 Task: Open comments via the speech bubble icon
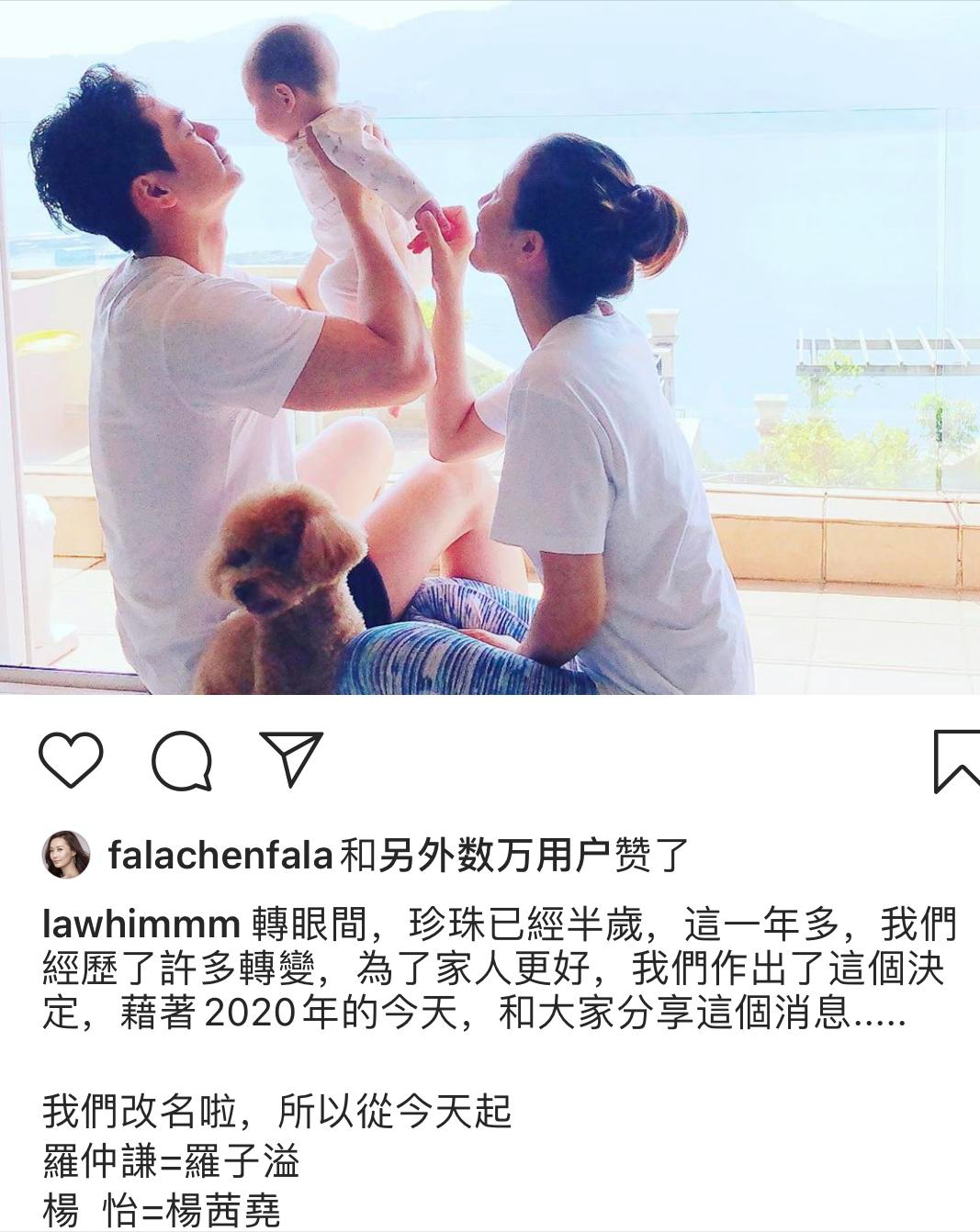[x=183, y=761]
